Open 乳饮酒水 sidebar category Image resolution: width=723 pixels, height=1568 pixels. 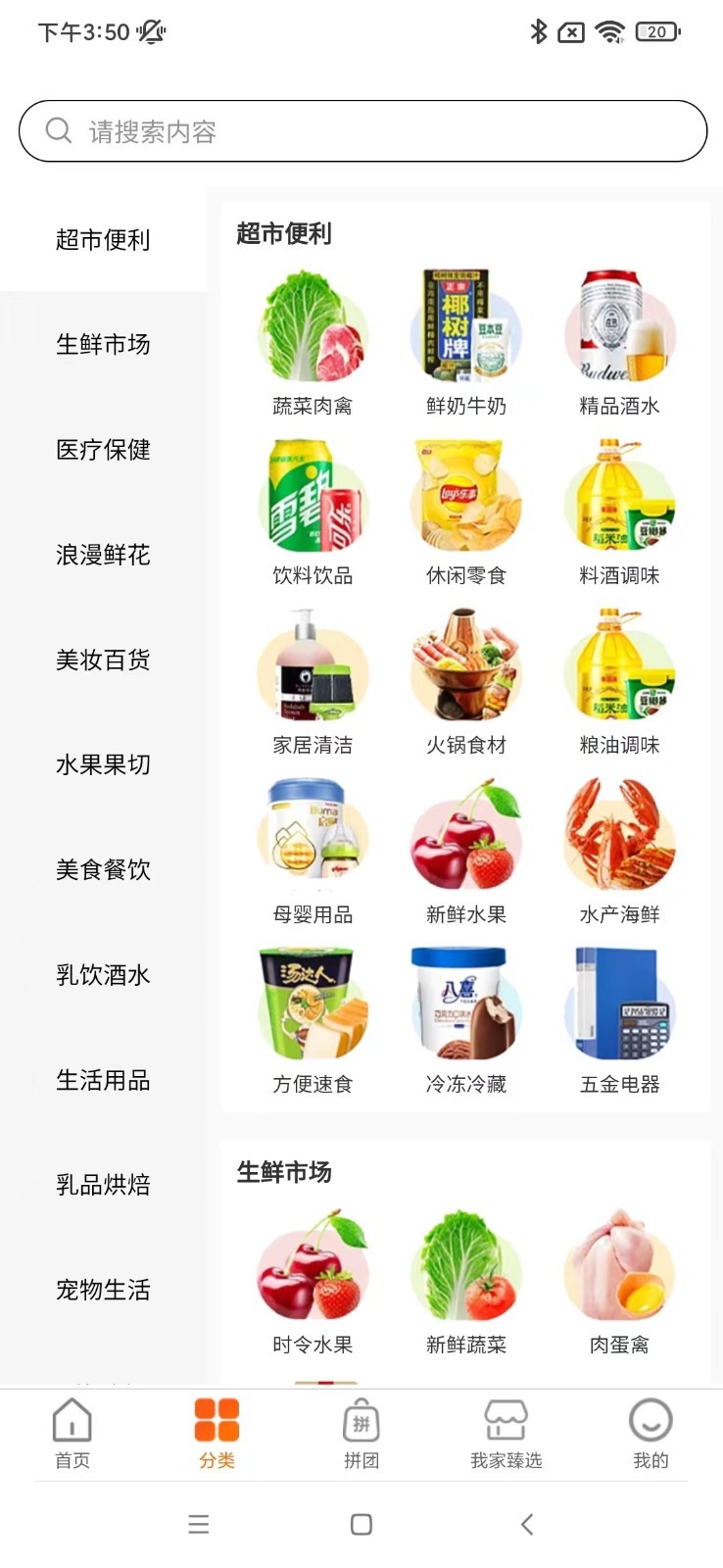(x=103, y=975)
